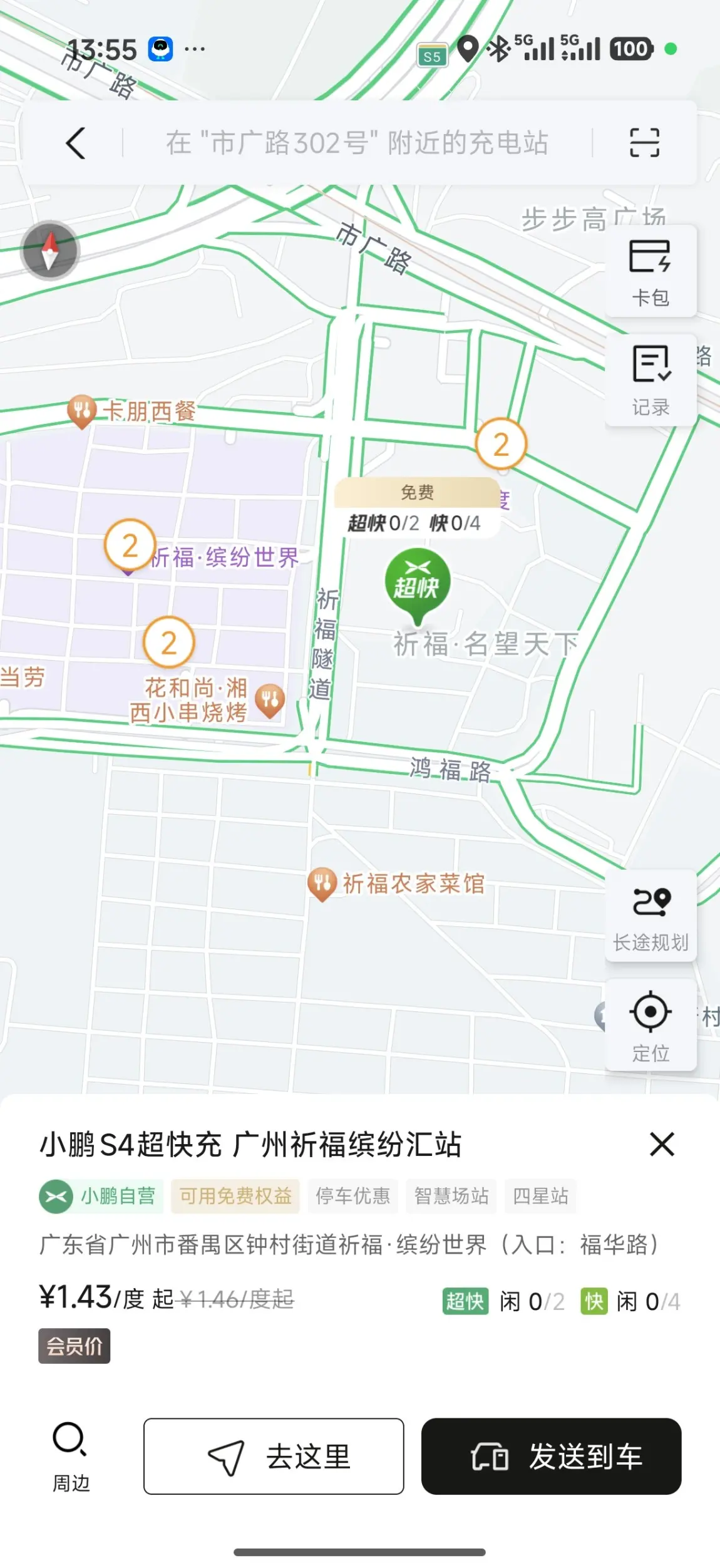Screen dimensions: 720x1568
Task: Reset map orientation with the compass
Action: tap(50, 250)
